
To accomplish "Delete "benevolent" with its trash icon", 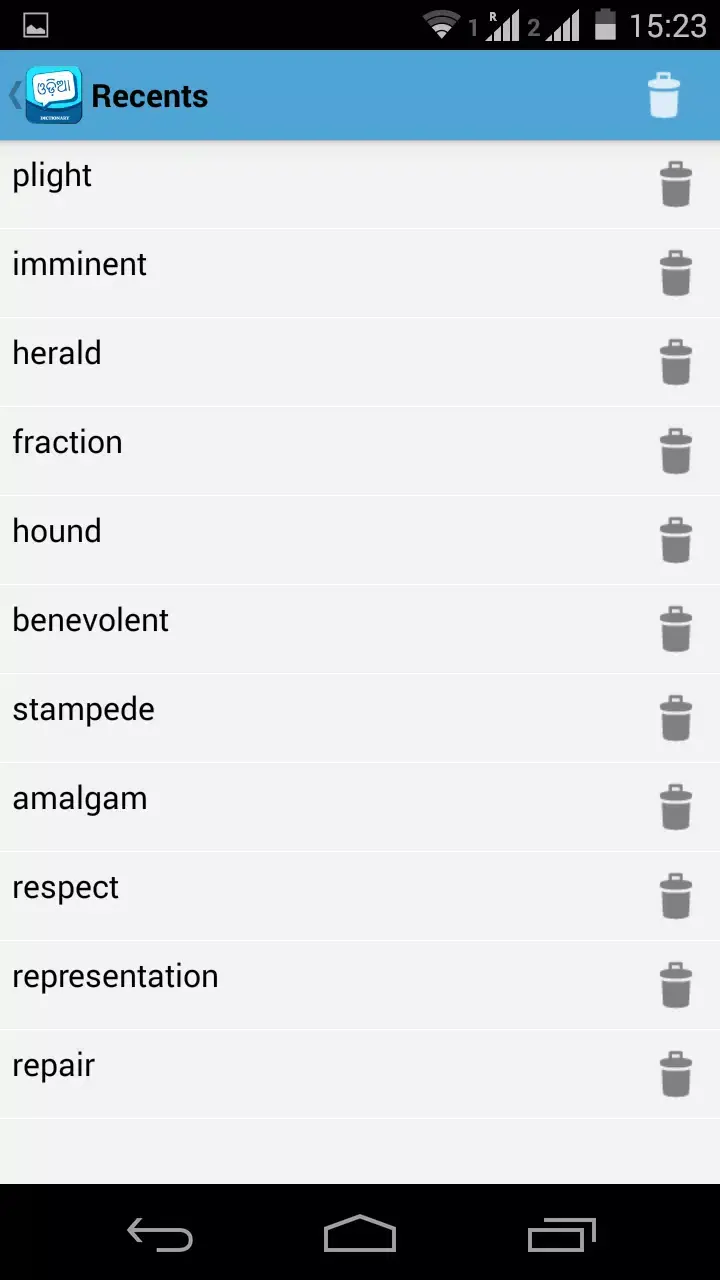I will pos(677,629).
